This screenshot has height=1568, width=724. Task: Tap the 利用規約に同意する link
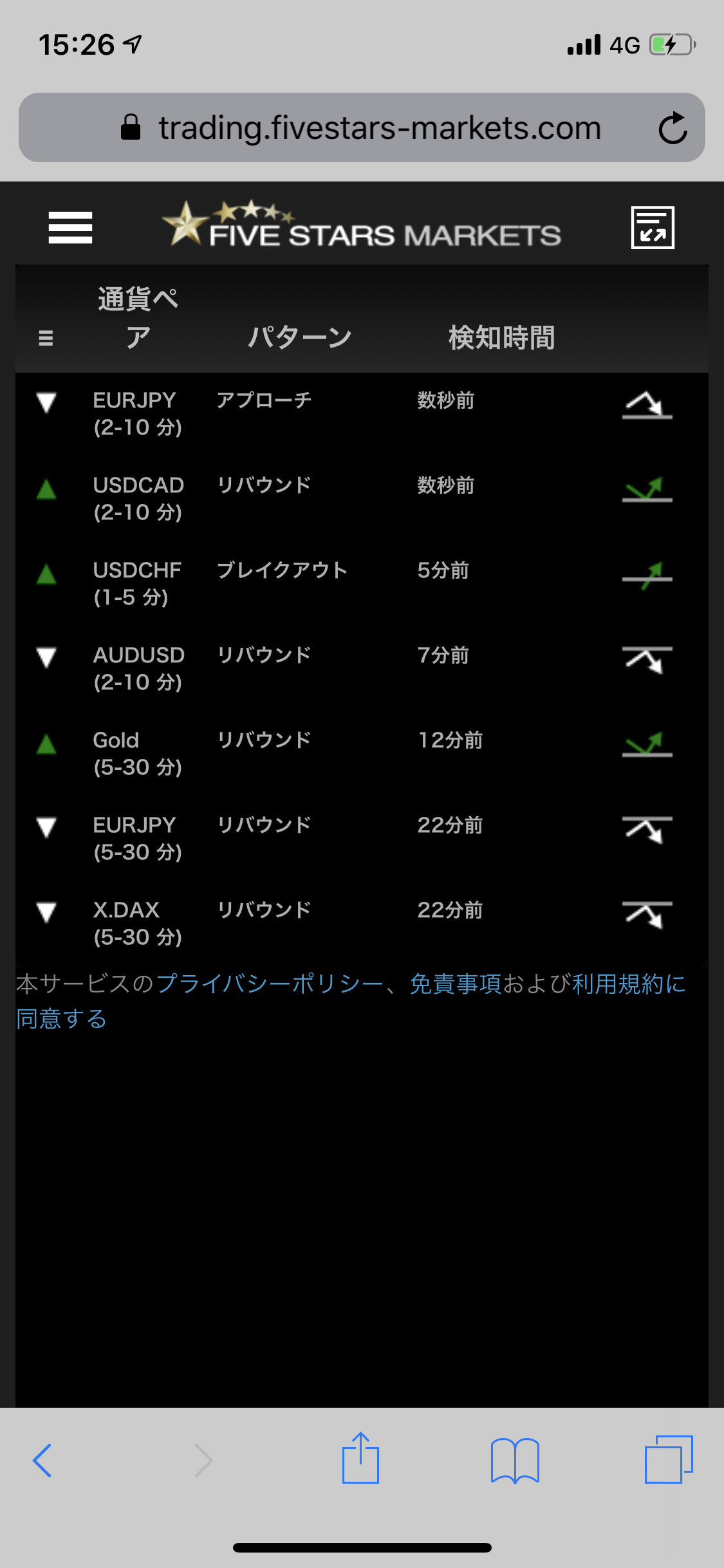(x=627, y=984)
